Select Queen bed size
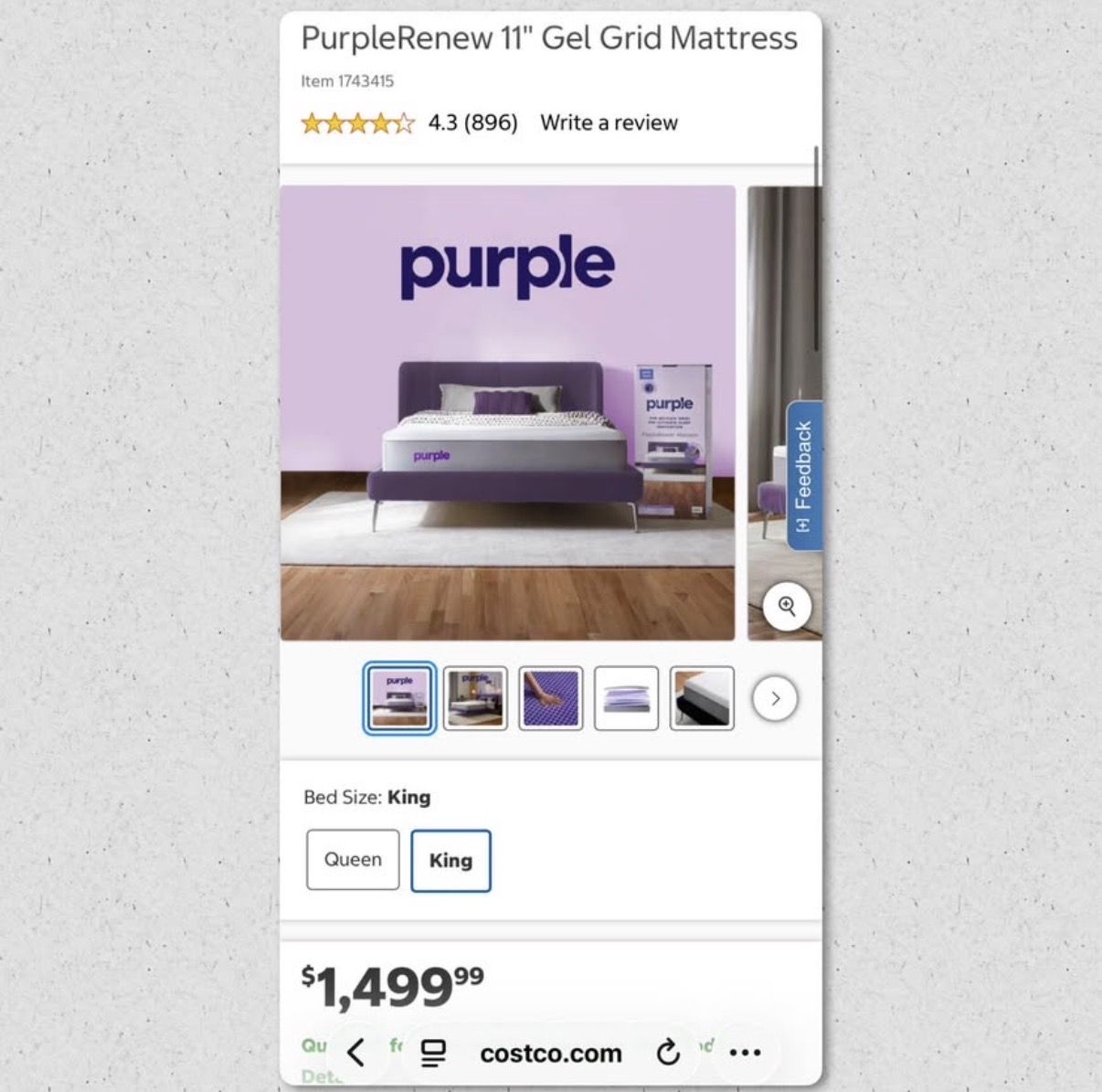1102x1092 pixels. point(353,860)
